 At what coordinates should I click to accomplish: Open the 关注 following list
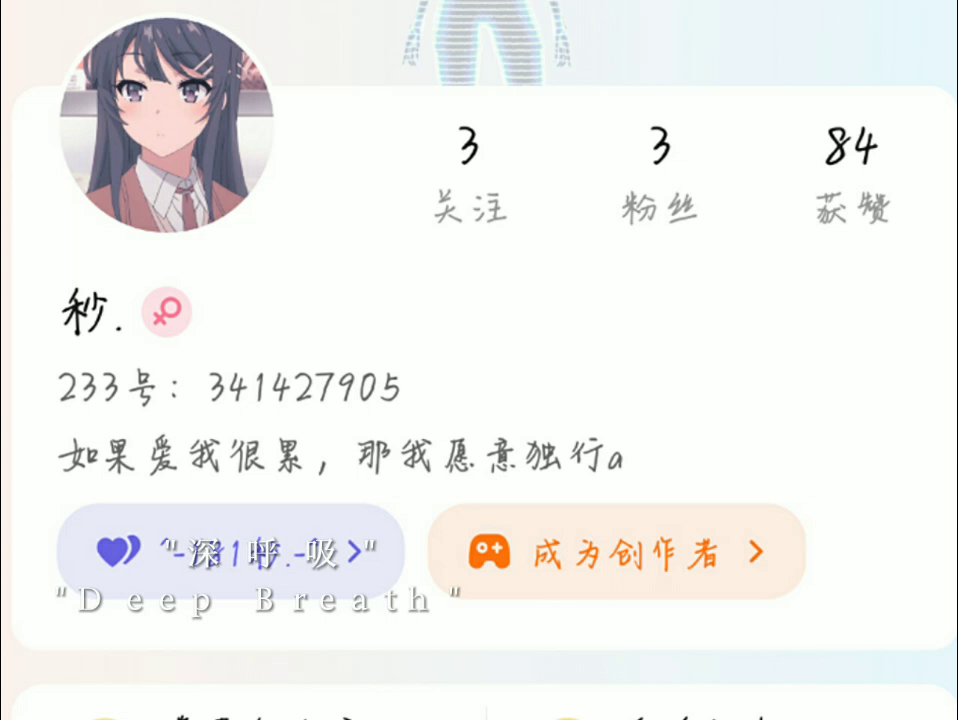tap(469, 177)
